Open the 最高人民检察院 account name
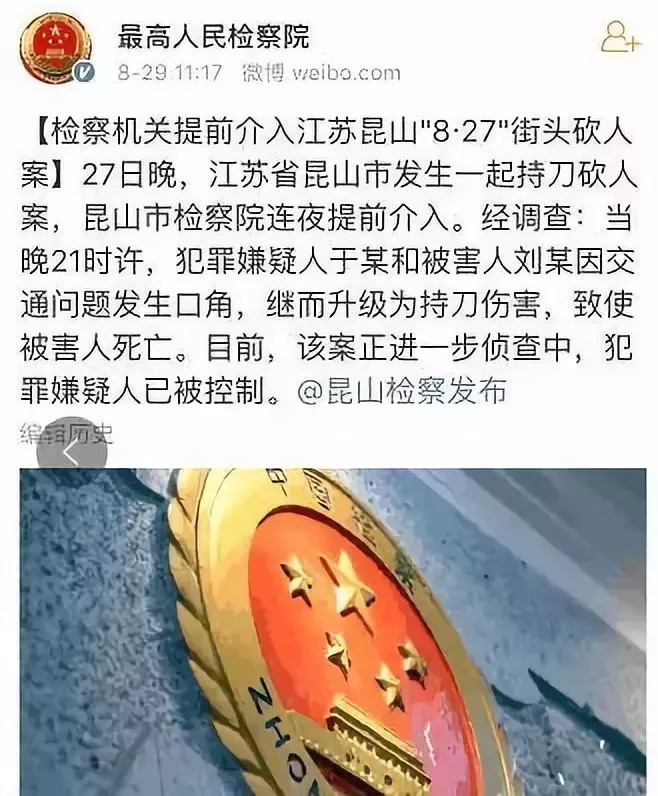This screenshot has width=658, height=796. tap(214, 36)
